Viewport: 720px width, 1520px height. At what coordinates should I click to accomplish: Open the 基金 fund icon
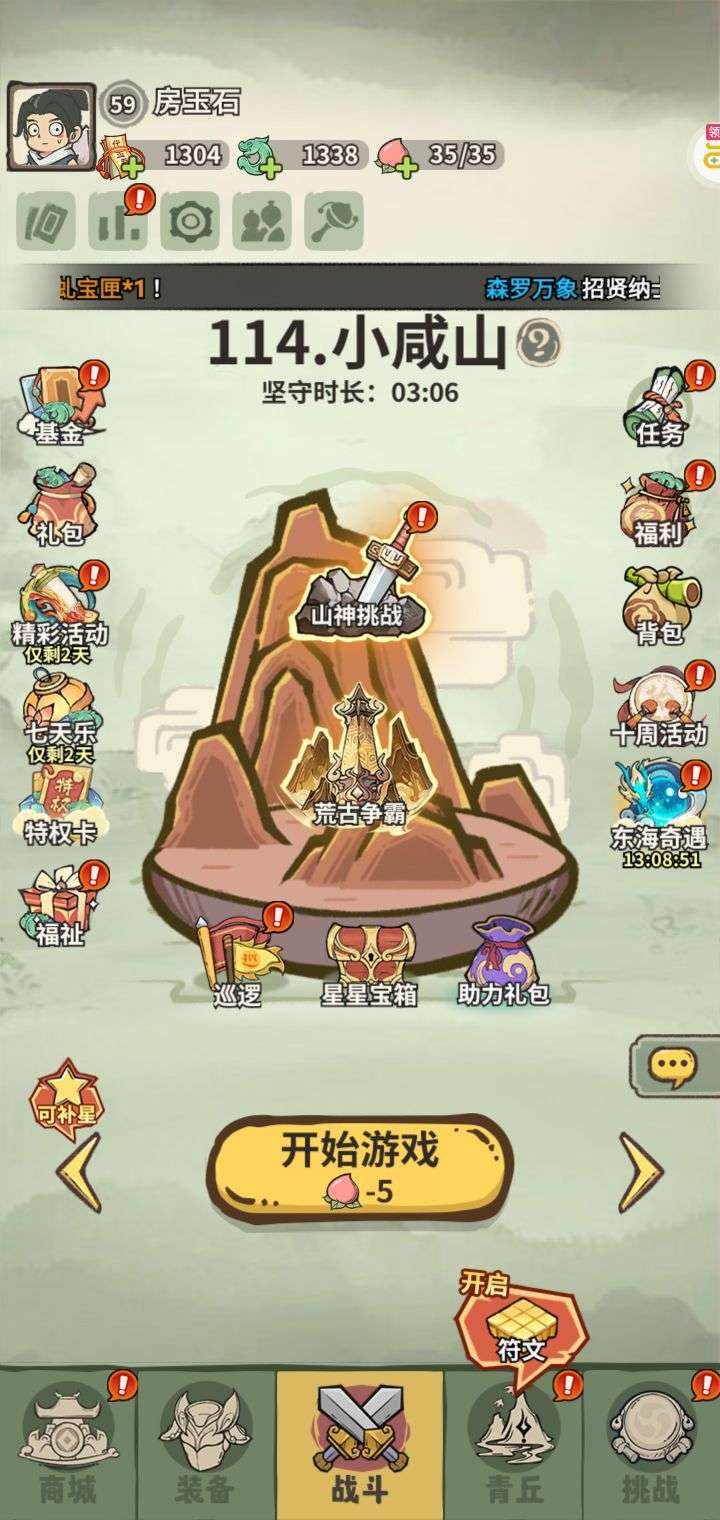[x=59, y=405]
